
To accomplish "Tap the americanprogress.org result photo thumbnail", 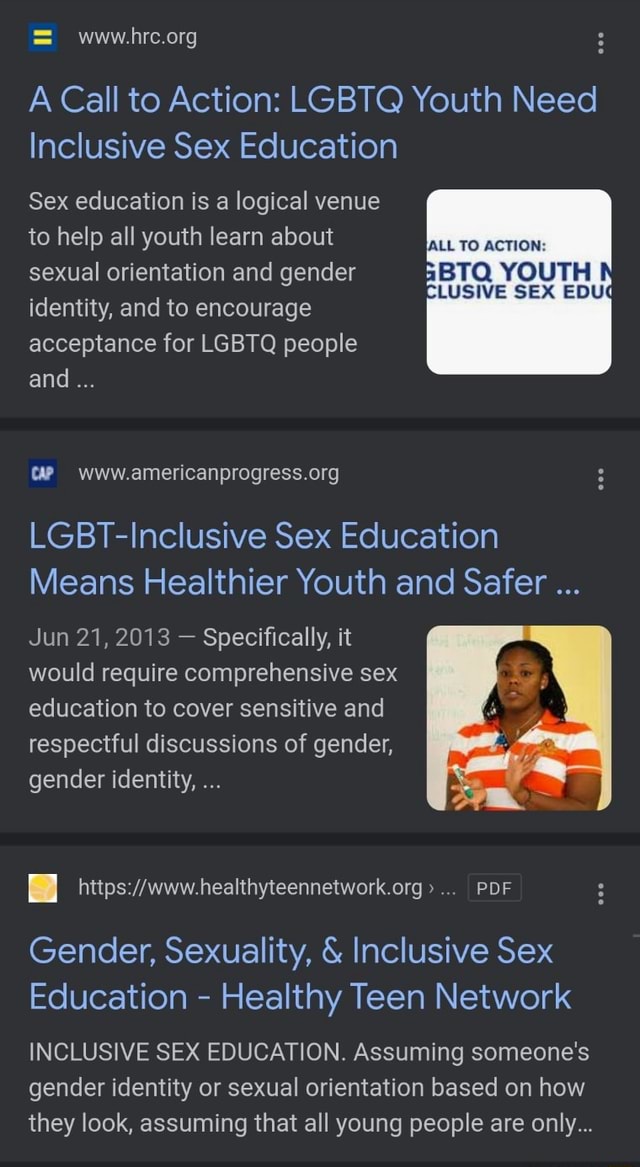I will click(519, 717).
